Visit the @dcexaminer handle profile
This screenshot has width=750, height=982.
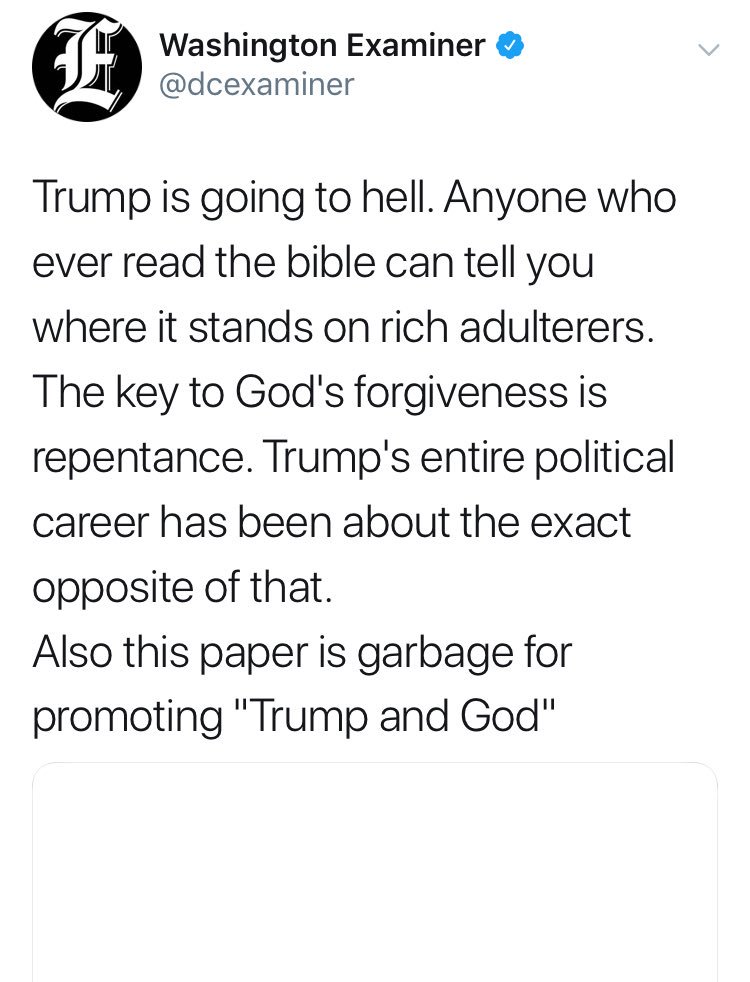(x=257, y=85)
